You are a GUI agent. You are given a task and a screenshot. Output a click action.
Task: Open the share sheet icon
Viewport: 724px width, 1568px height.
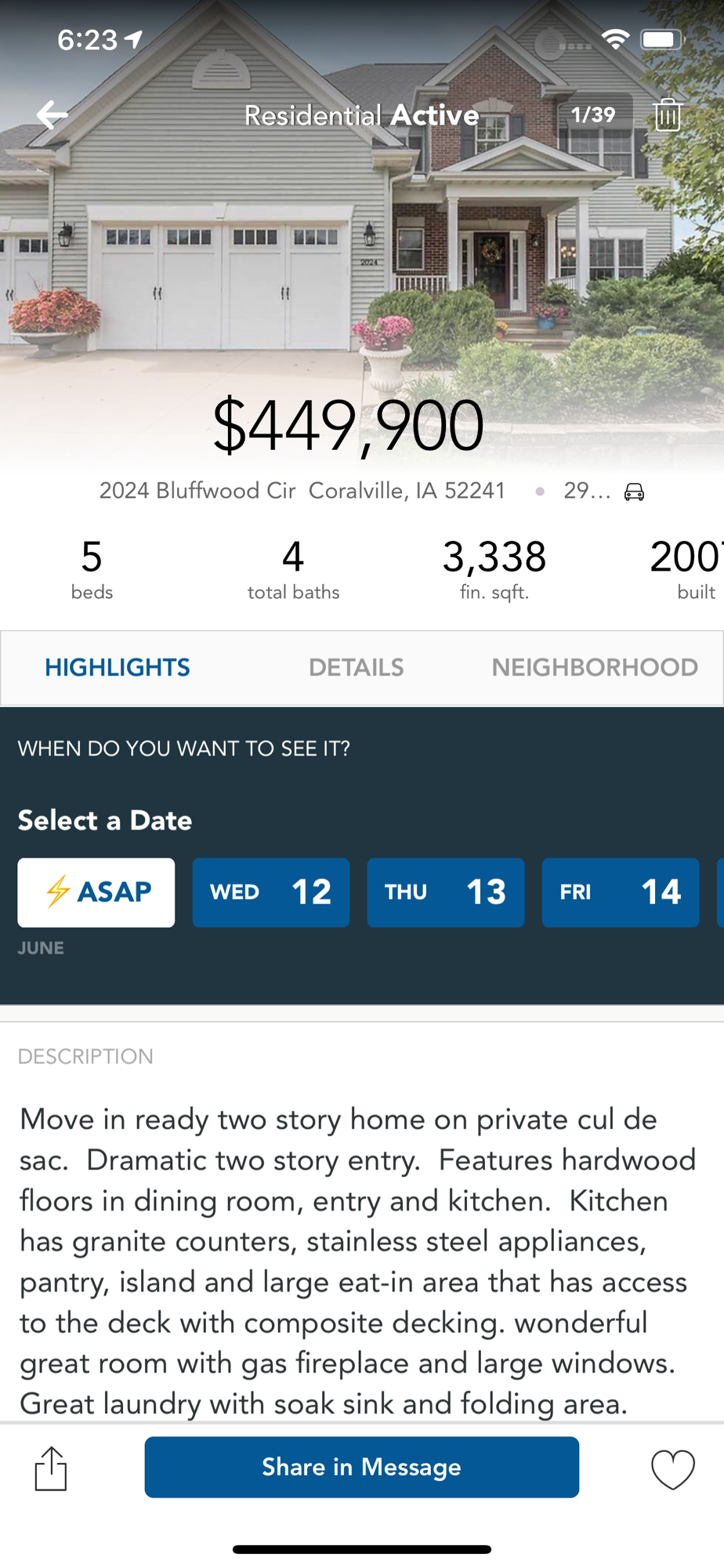[51, 1468]
